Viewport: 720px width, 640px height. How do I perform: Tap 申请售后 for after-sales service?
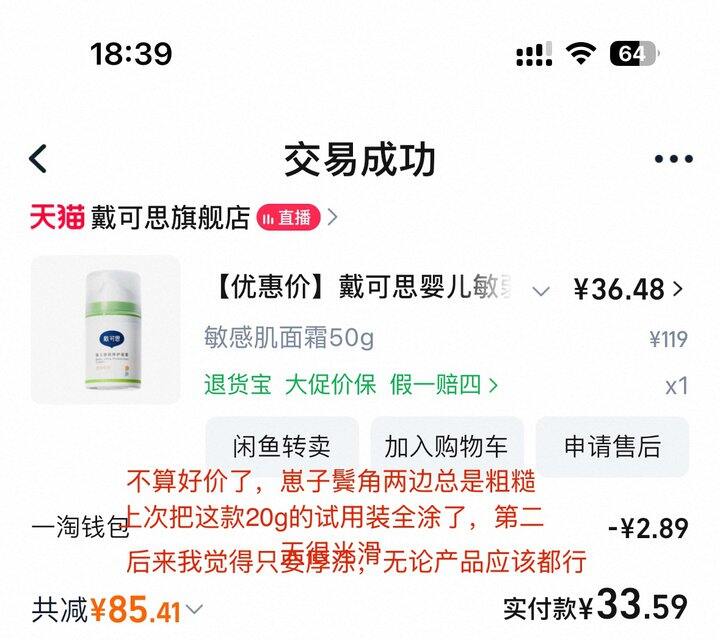pos(613,446)
